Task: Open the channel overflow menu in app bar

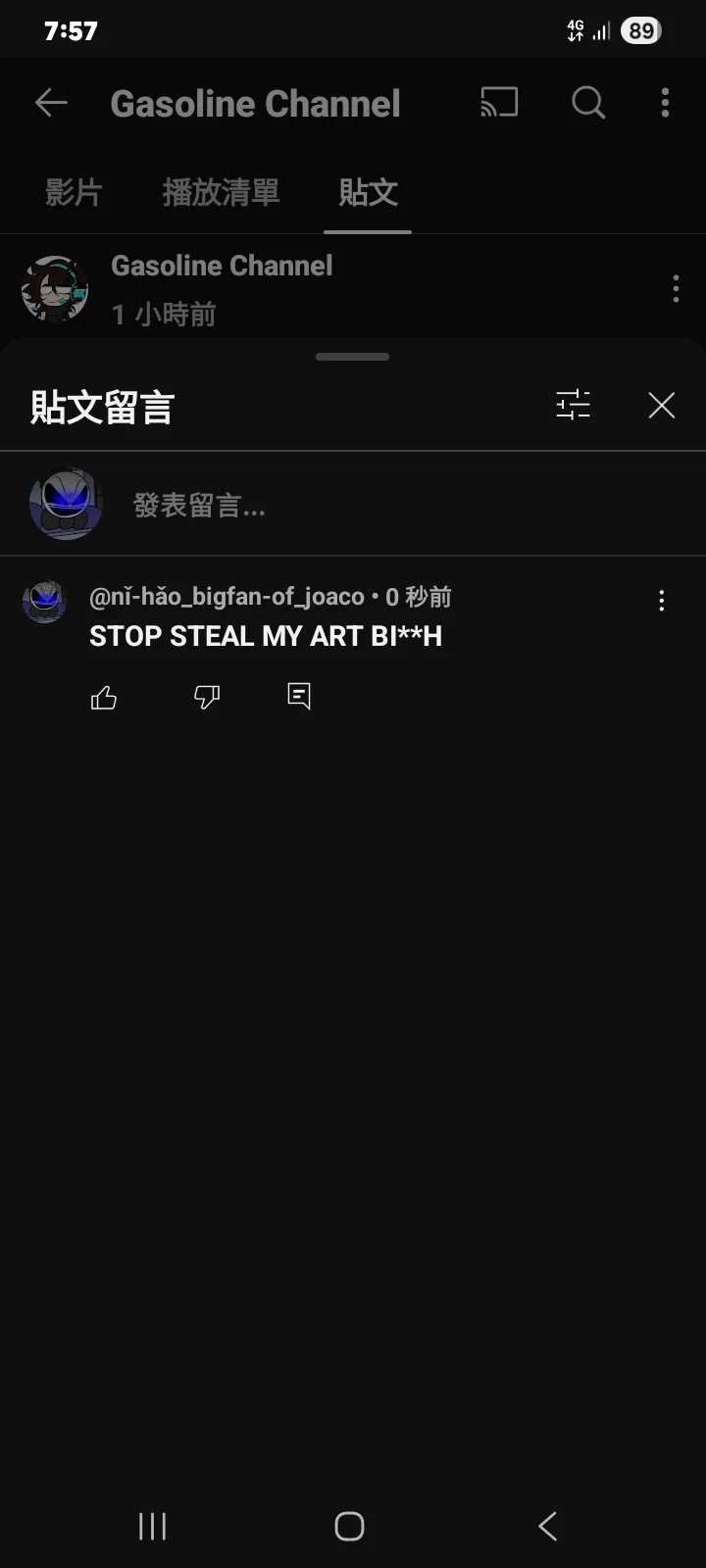Action: 665,103
